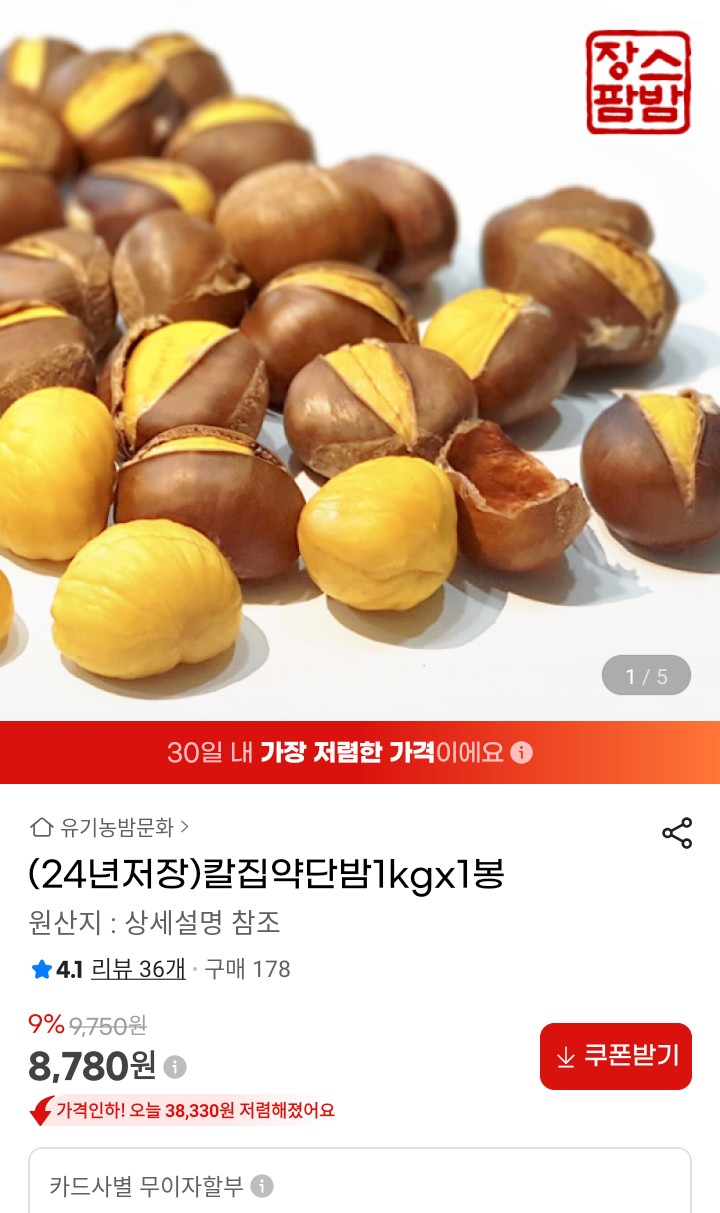Viewport: 720px width, 1213px height.
Task: Tap info icon on lowest price banner
Action: click(522, 753)
